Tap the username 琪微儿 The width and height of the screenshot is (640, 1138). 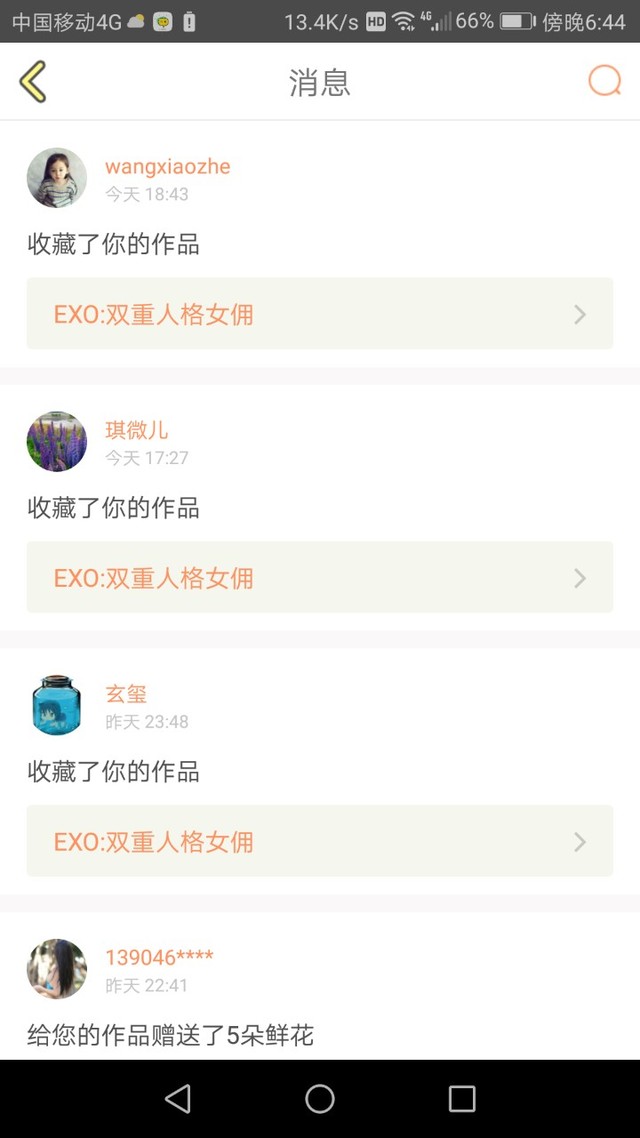tap(137, 430)
